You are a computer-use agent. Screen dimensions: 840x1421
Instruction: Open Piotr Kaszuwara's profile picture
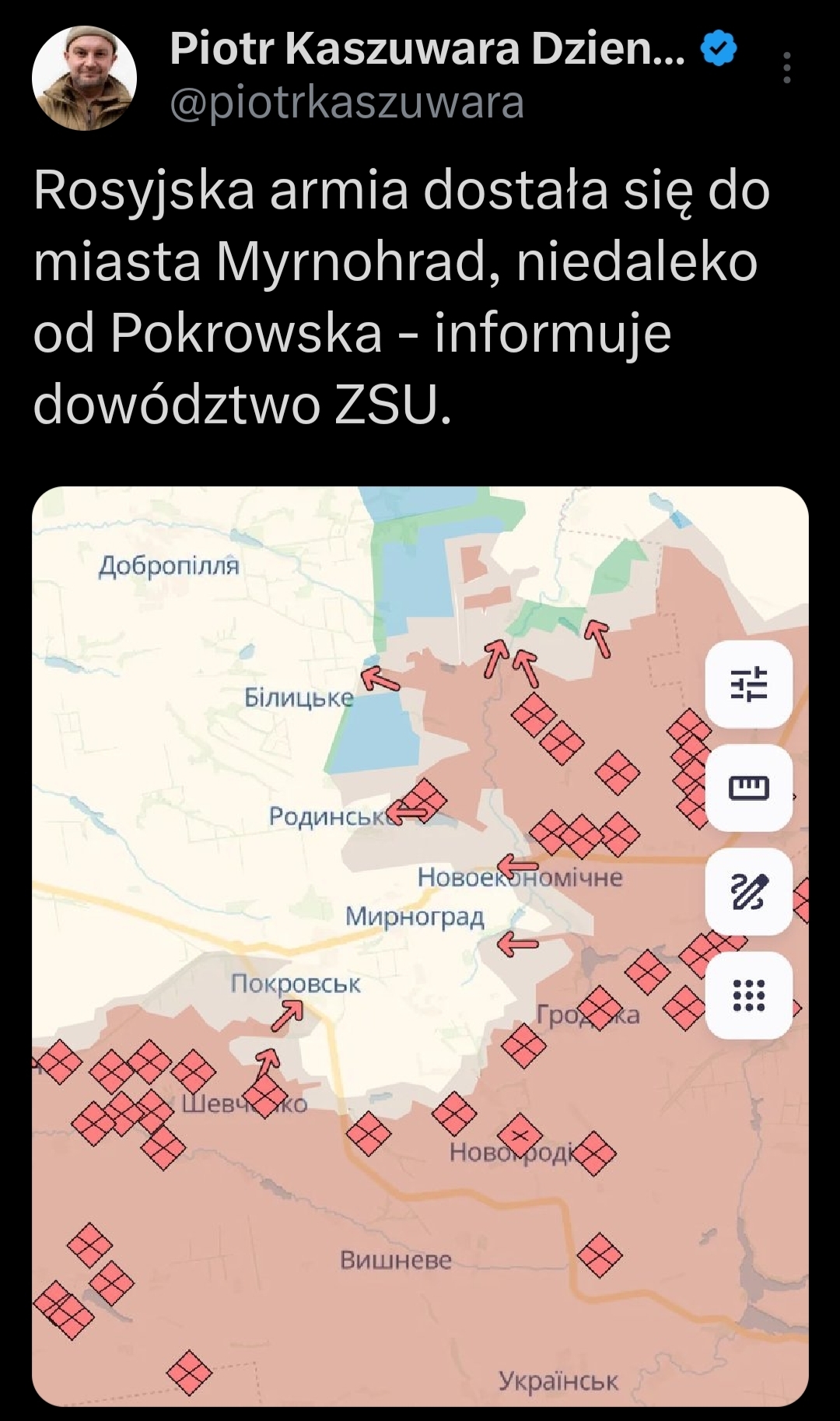click(x=84, y=78)
